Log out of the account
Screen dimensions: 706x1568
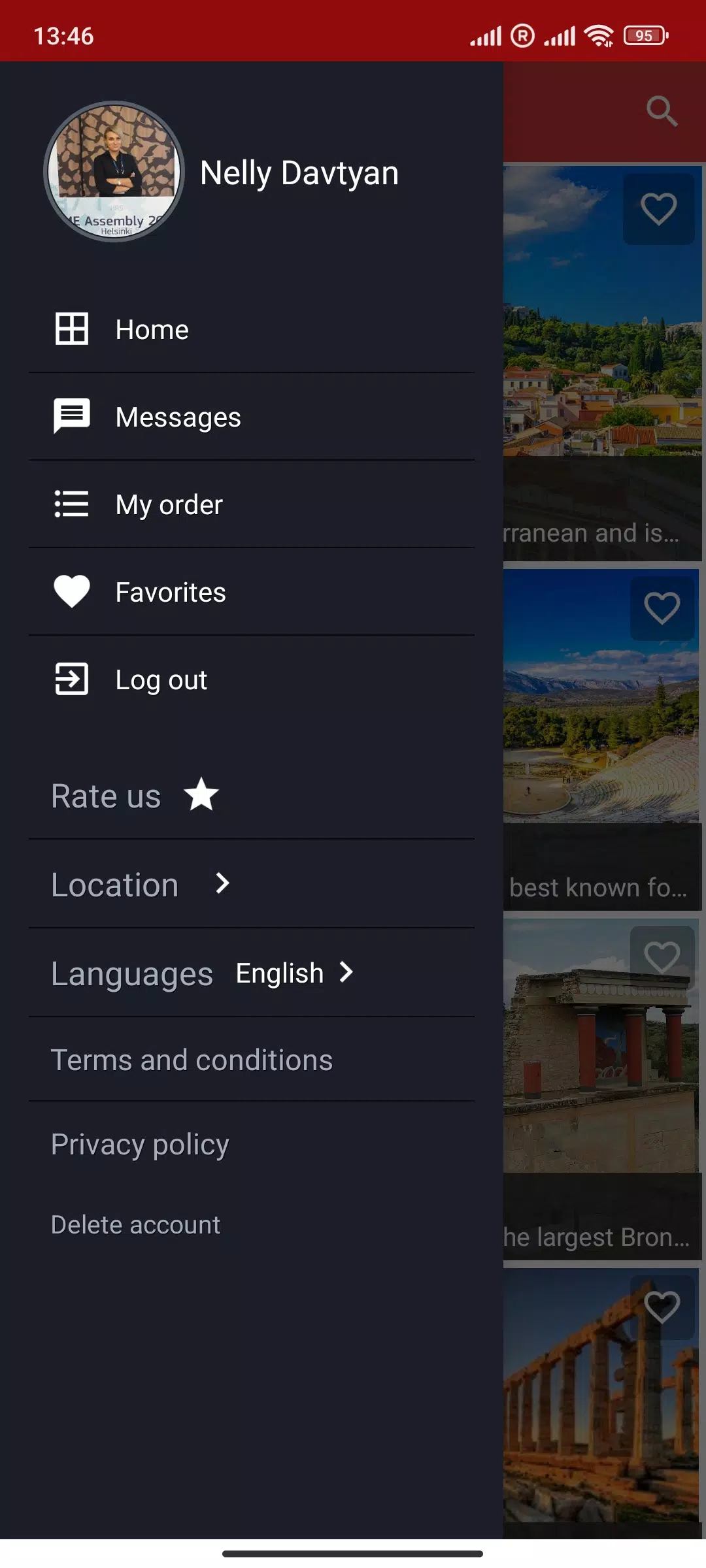point(252,679)
